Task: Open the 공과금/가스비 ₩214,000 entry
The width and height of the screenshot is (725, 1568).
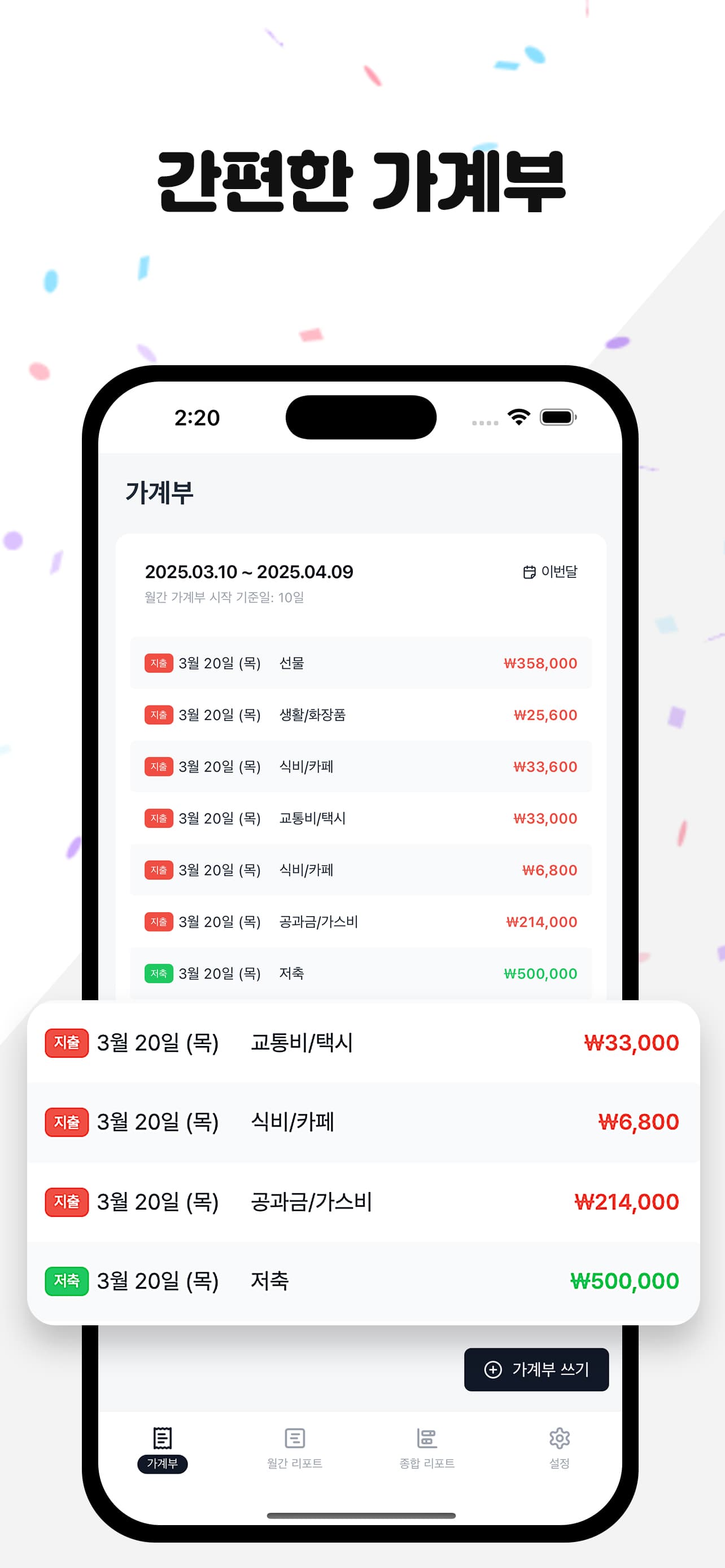Action: (x=361, y=1202)
